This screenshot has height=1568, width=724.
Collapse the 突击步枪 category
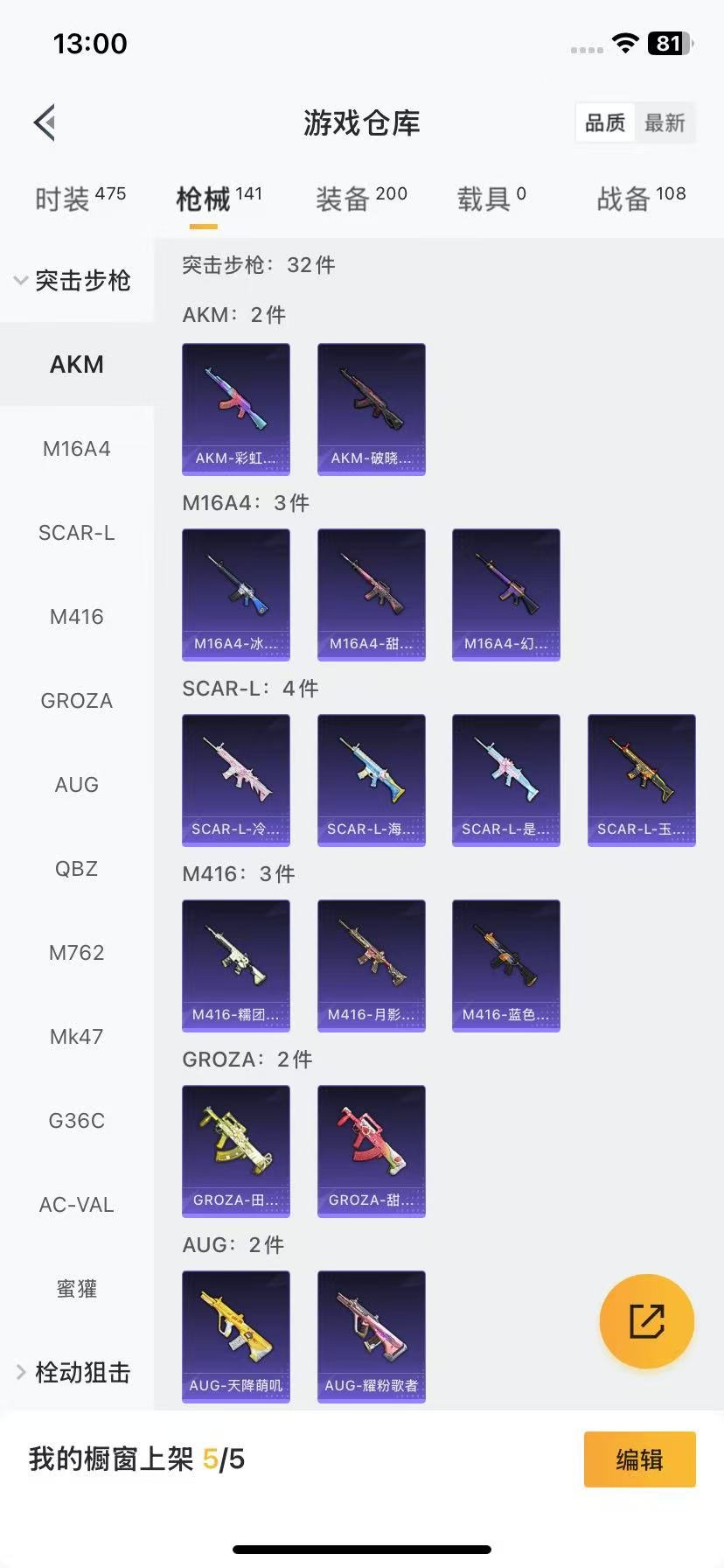coord(73,280)
